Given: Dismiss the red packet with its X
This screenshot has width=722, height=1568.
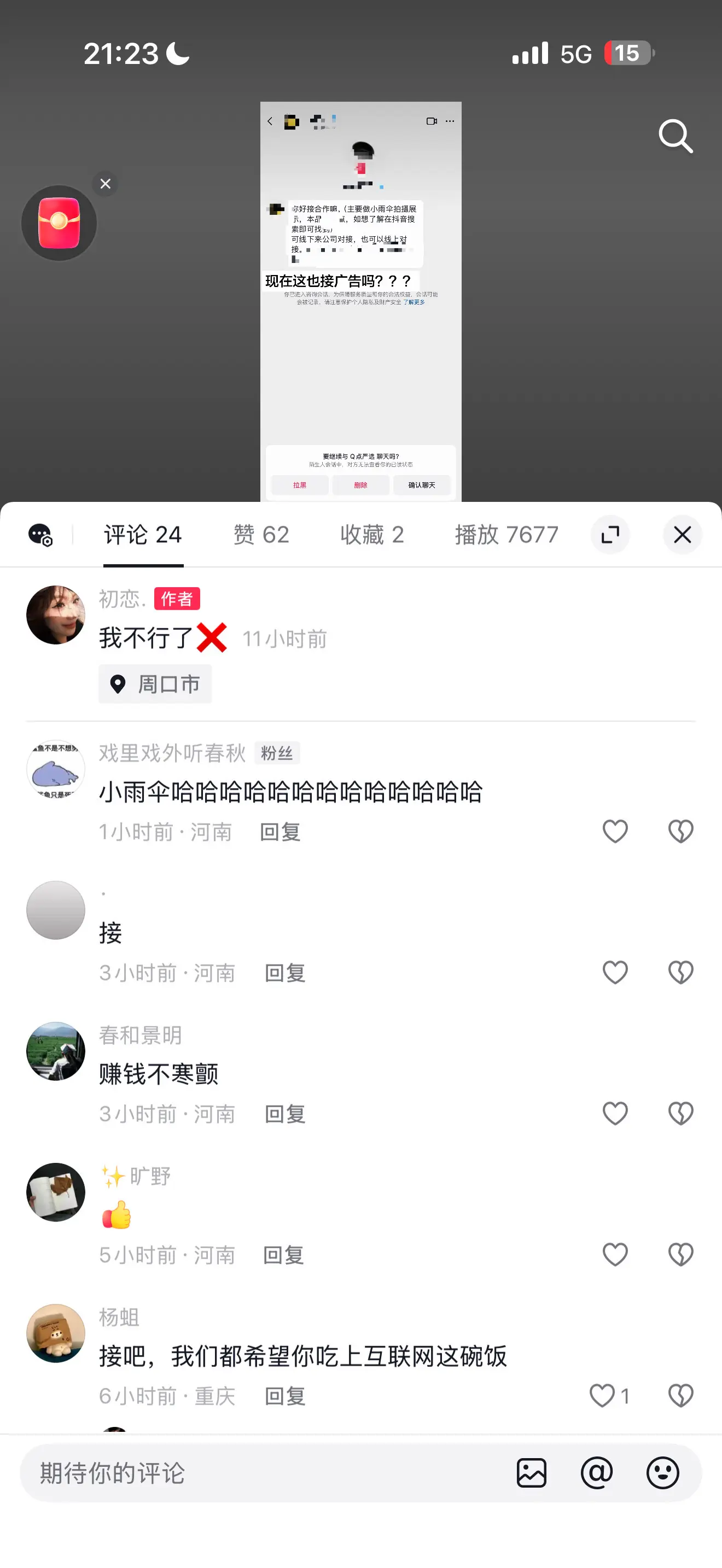Looking at the screenshot, I should point(106,183).
